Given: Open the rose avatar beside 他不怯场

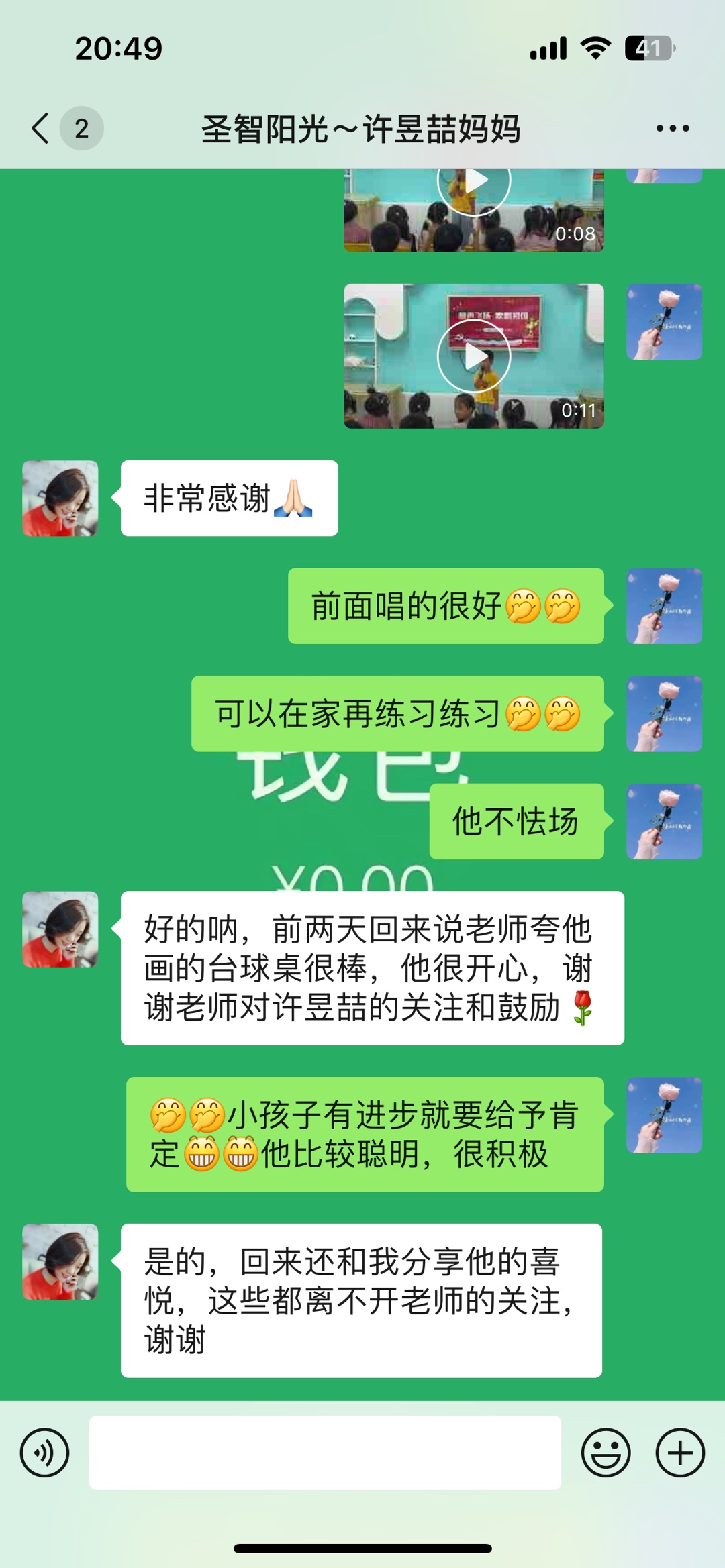Looking at the screenshot, I should (x=664, y=821).
